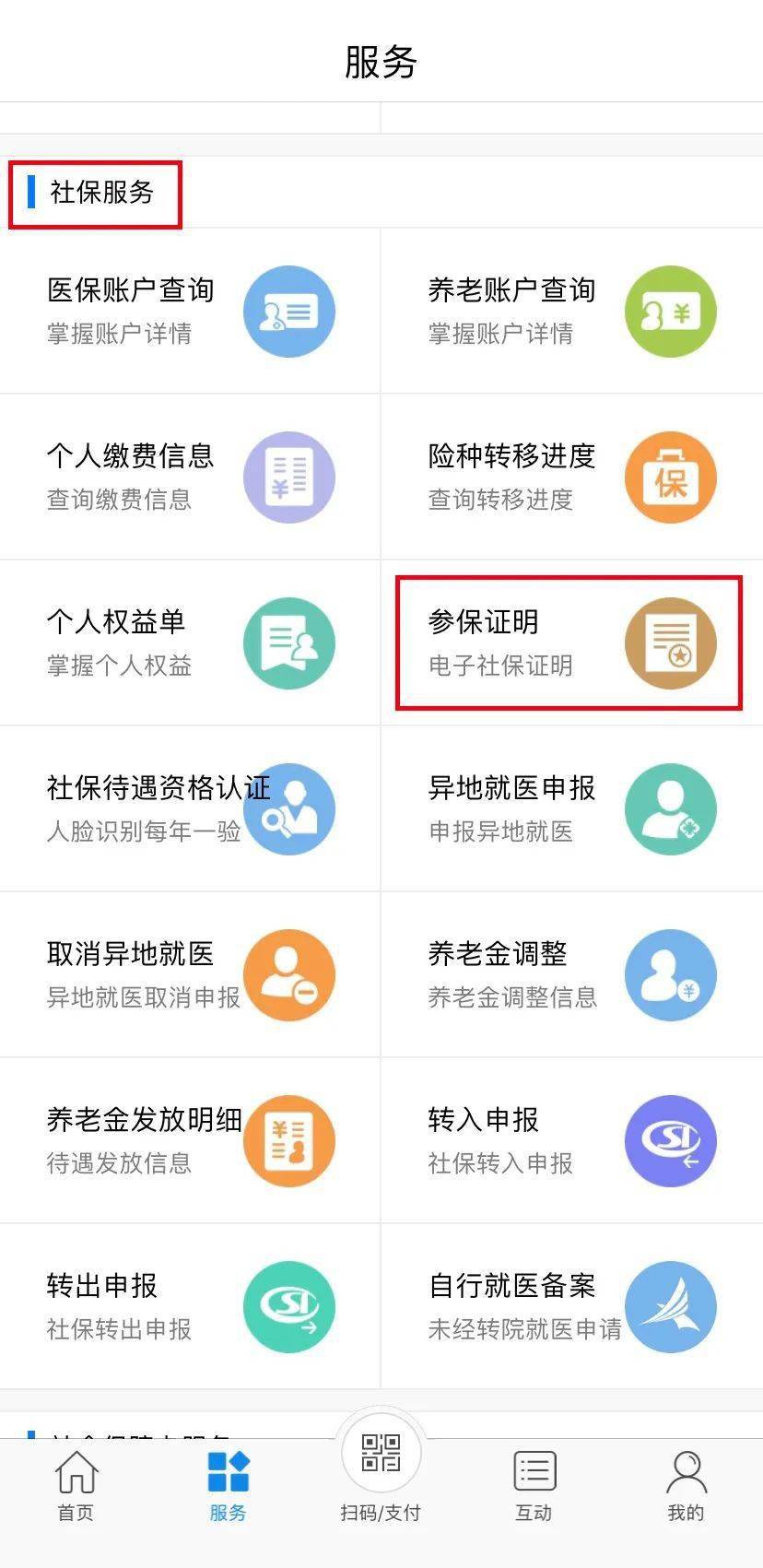The image size is (763, 1568).
Task: Tap the 服务 tab
Action: click(228, 1486)
